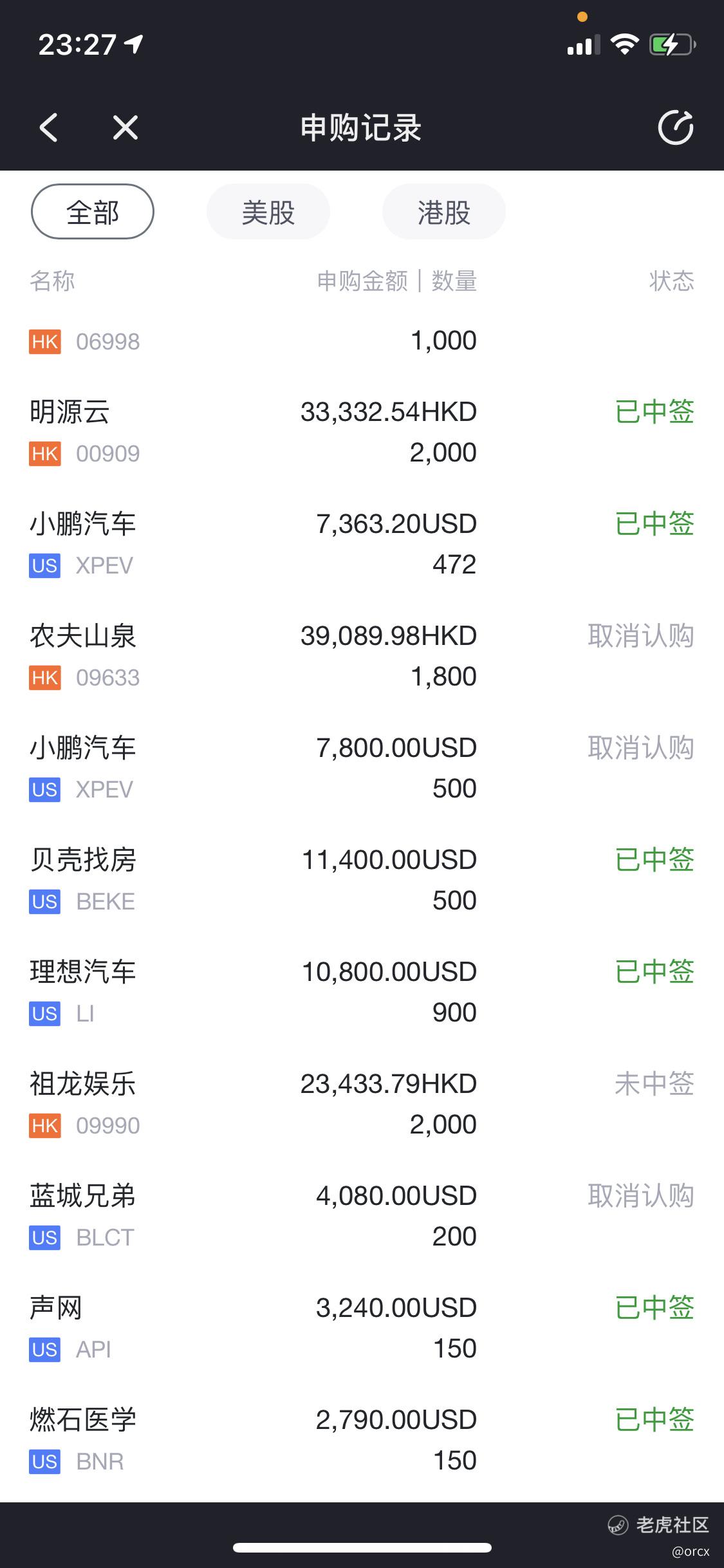This screenshot has height=1568, width=724.
Task: Open the 声网 subscription record
Action: (x=360, y=1328)
